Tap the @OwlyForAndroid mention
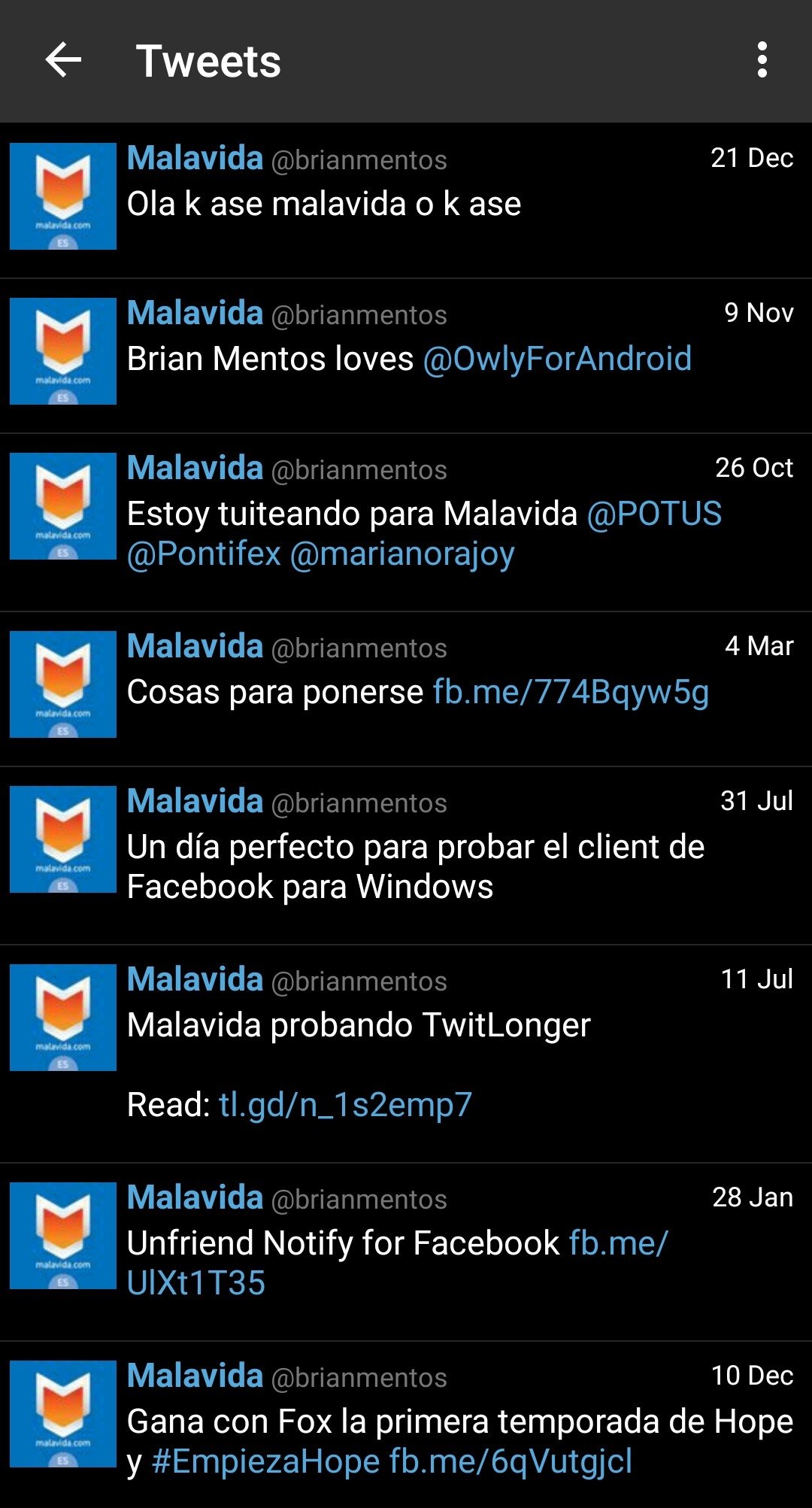 coord(557,359)
